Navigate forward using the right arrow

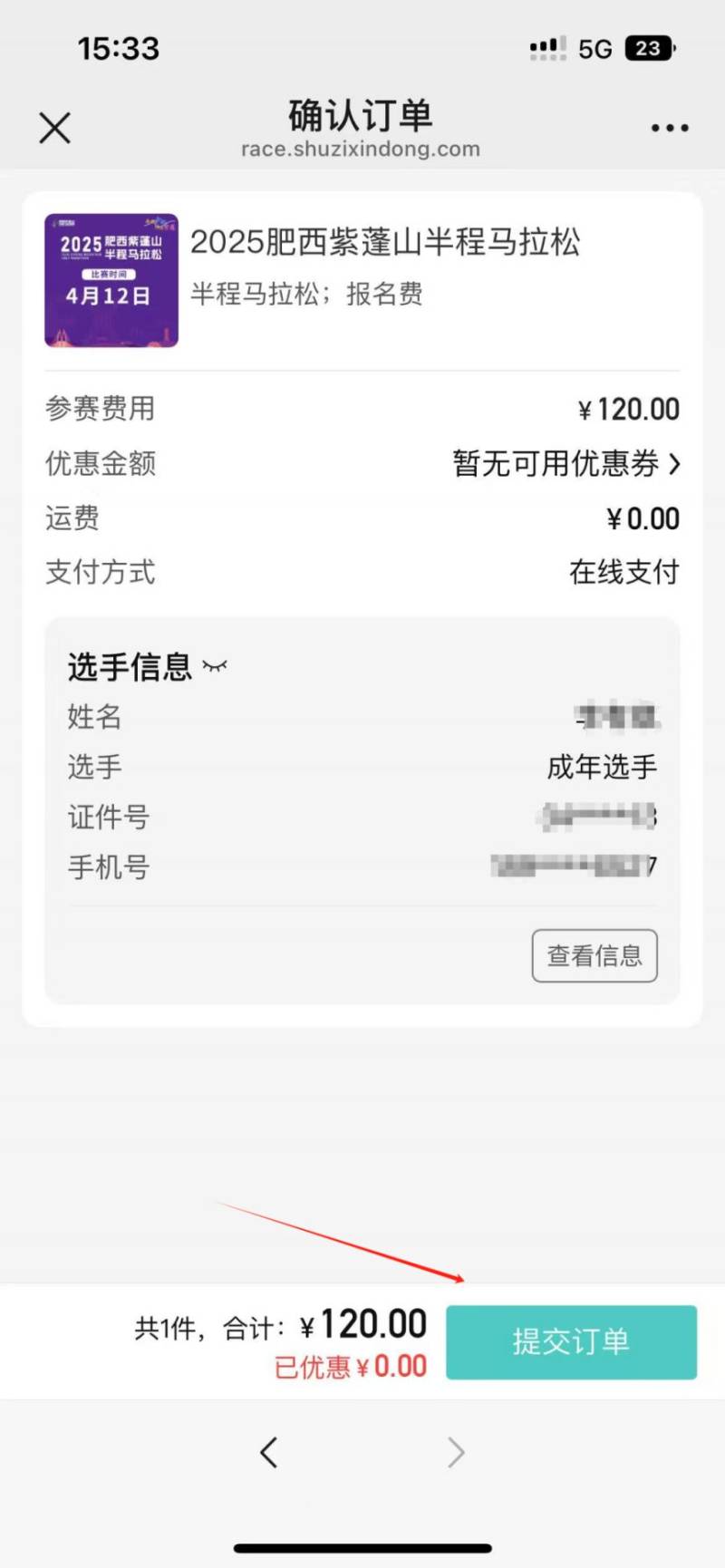(x=456, y=1451)
